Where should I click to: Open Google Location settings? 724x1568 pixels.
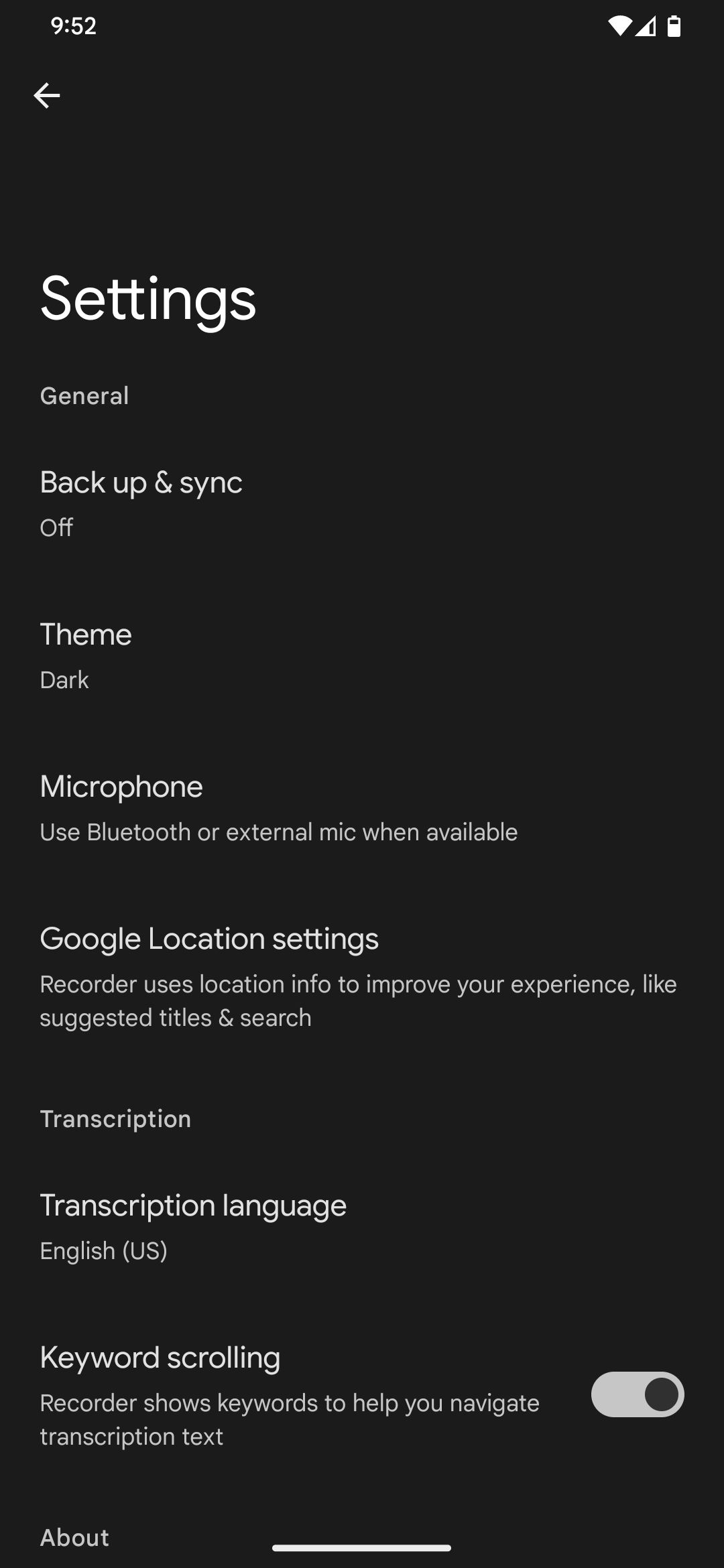point(210,938)
